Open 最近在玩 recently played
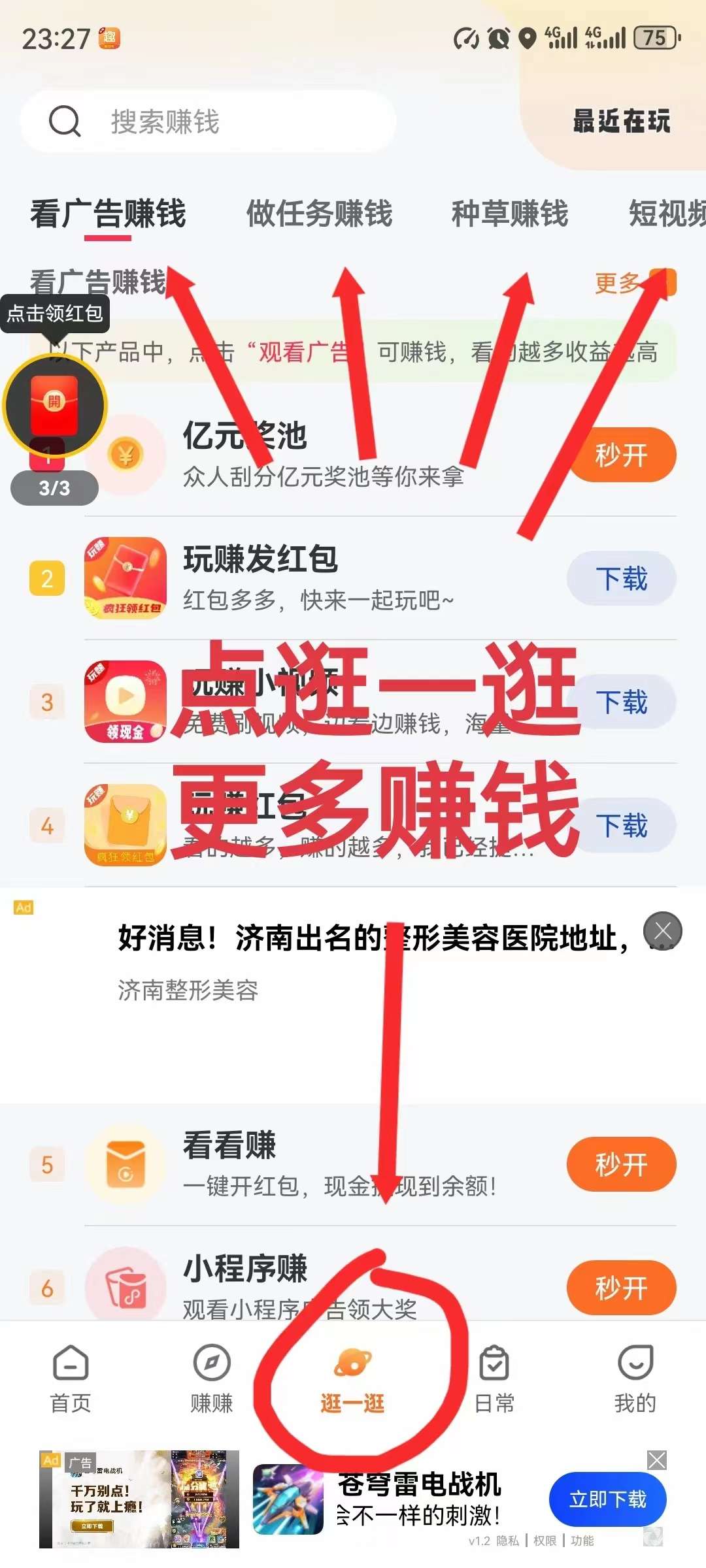 pos(621,122)
